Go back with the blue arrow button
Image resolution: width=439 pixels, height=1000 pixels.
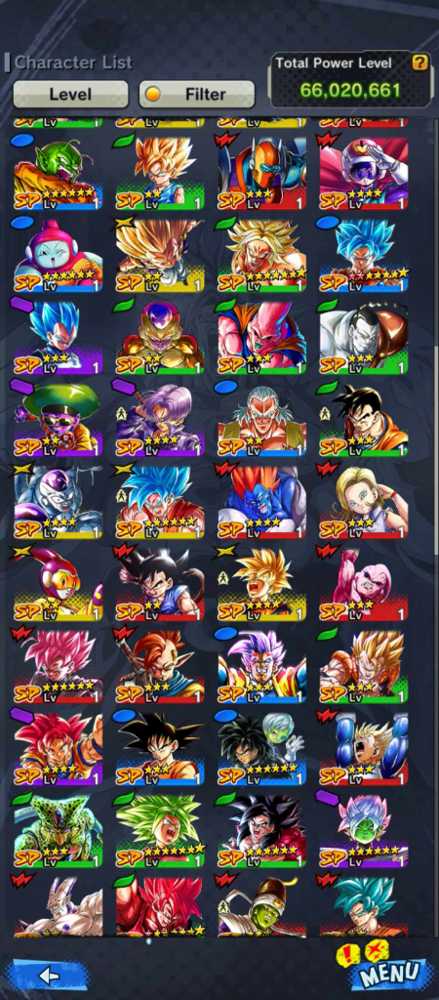coord(48,974)
